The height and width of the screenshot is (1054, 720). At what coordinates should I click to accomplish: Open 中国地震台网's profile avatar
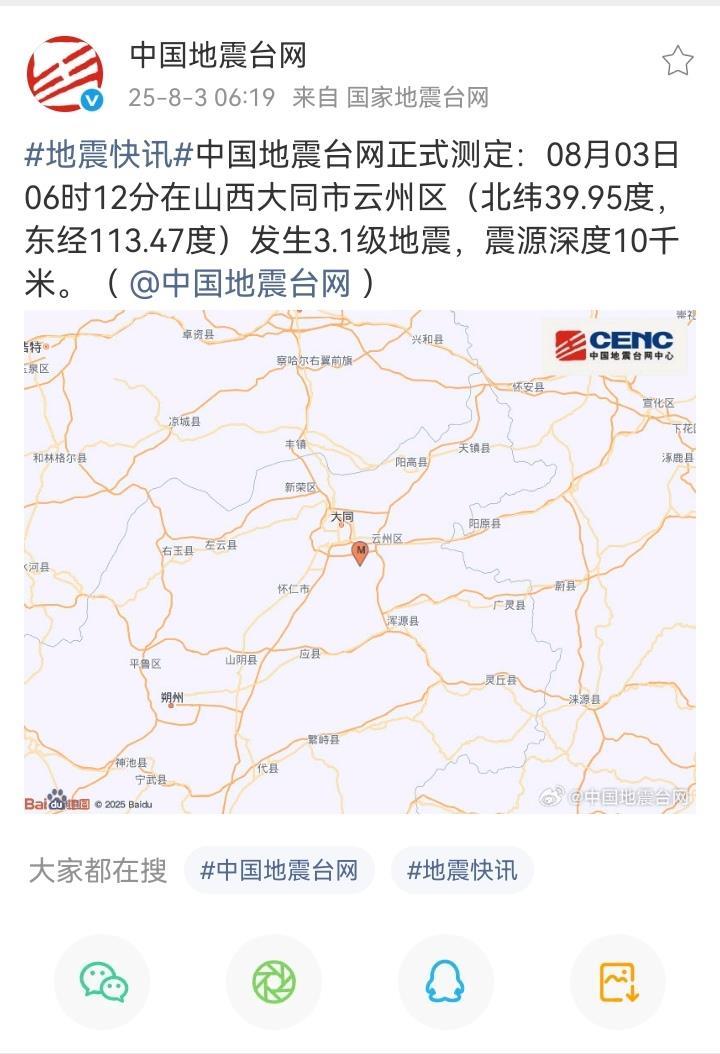pos(66,74)
